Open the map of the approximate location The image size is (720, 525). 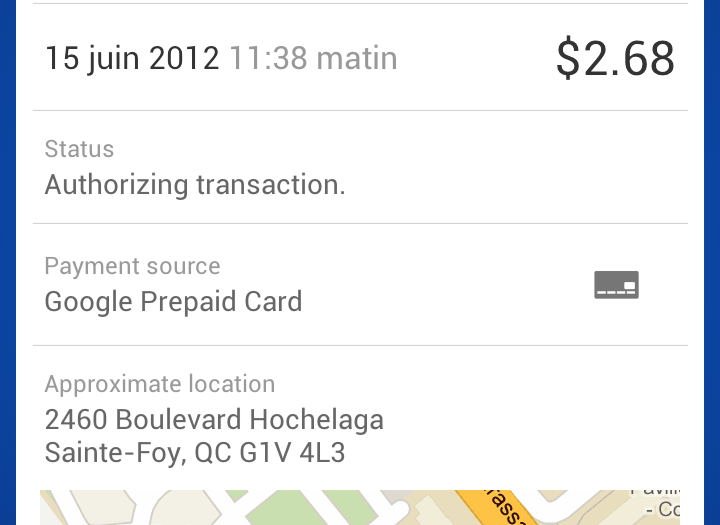[360, 507]
